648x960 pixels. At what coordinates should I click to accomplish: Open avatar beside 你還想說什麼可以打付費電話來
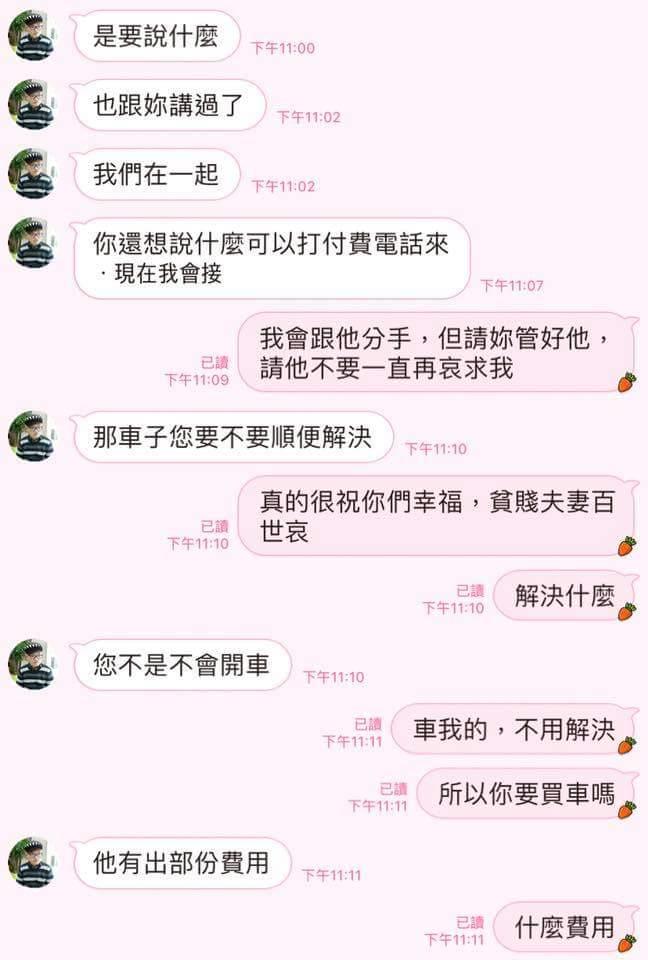31,243
